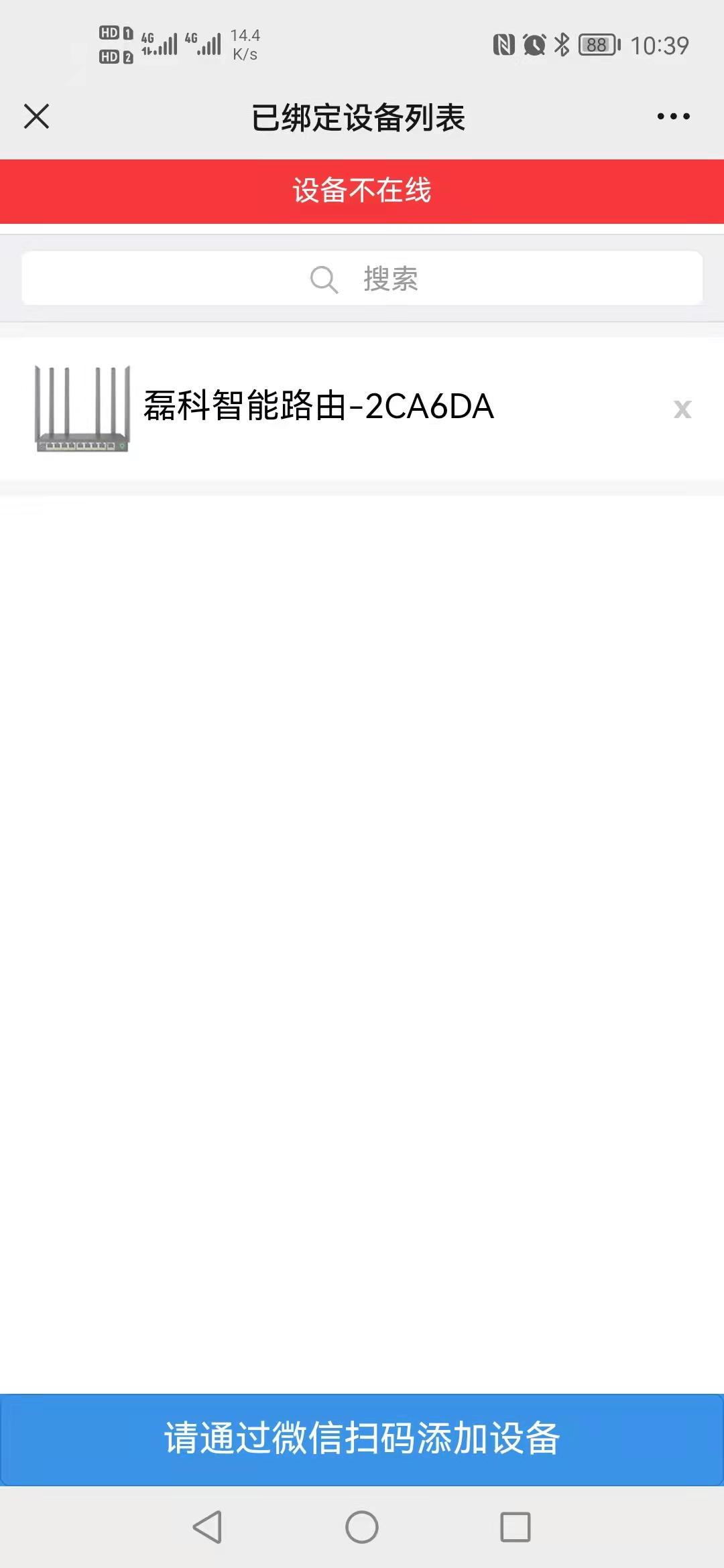Remove 磊科智能路由-2CA6DA with the x icon
Screen dimensions: 724x1568
[682, 409]
